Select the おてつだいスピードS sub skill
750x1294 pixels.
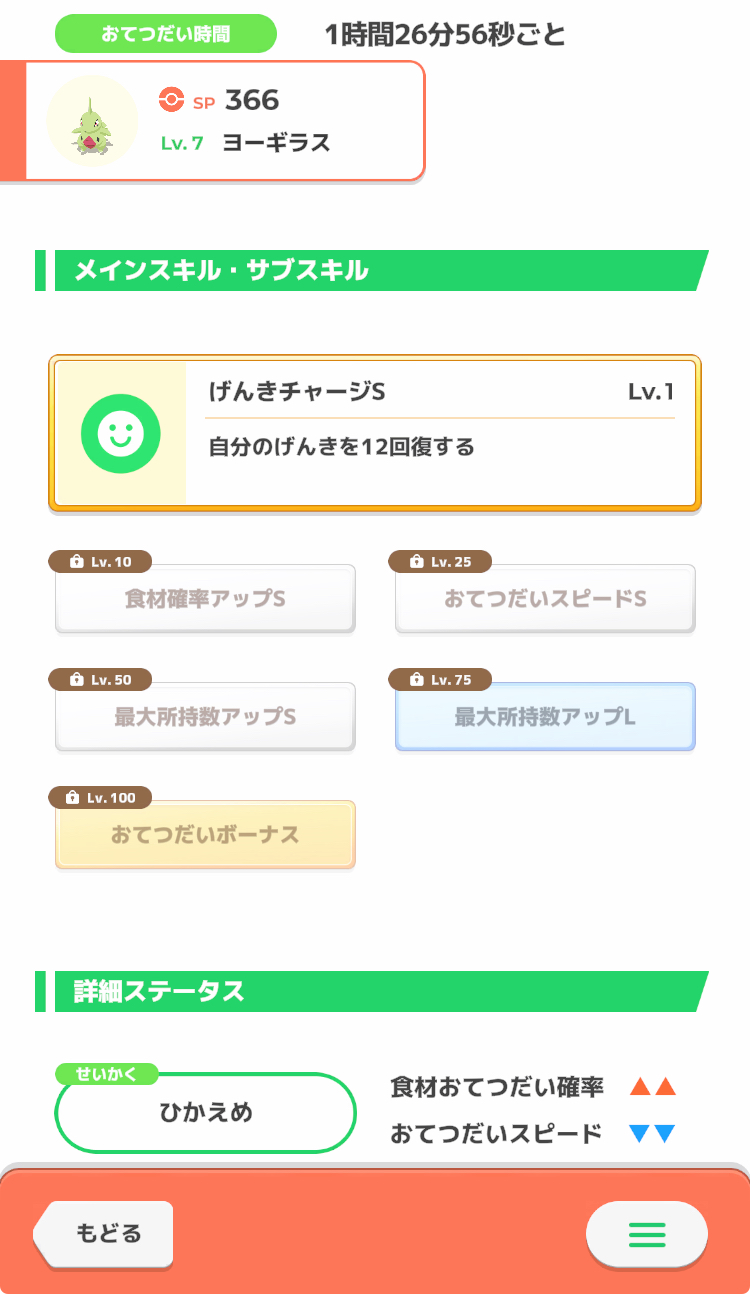pyautogui.click(x=545, y=599)
